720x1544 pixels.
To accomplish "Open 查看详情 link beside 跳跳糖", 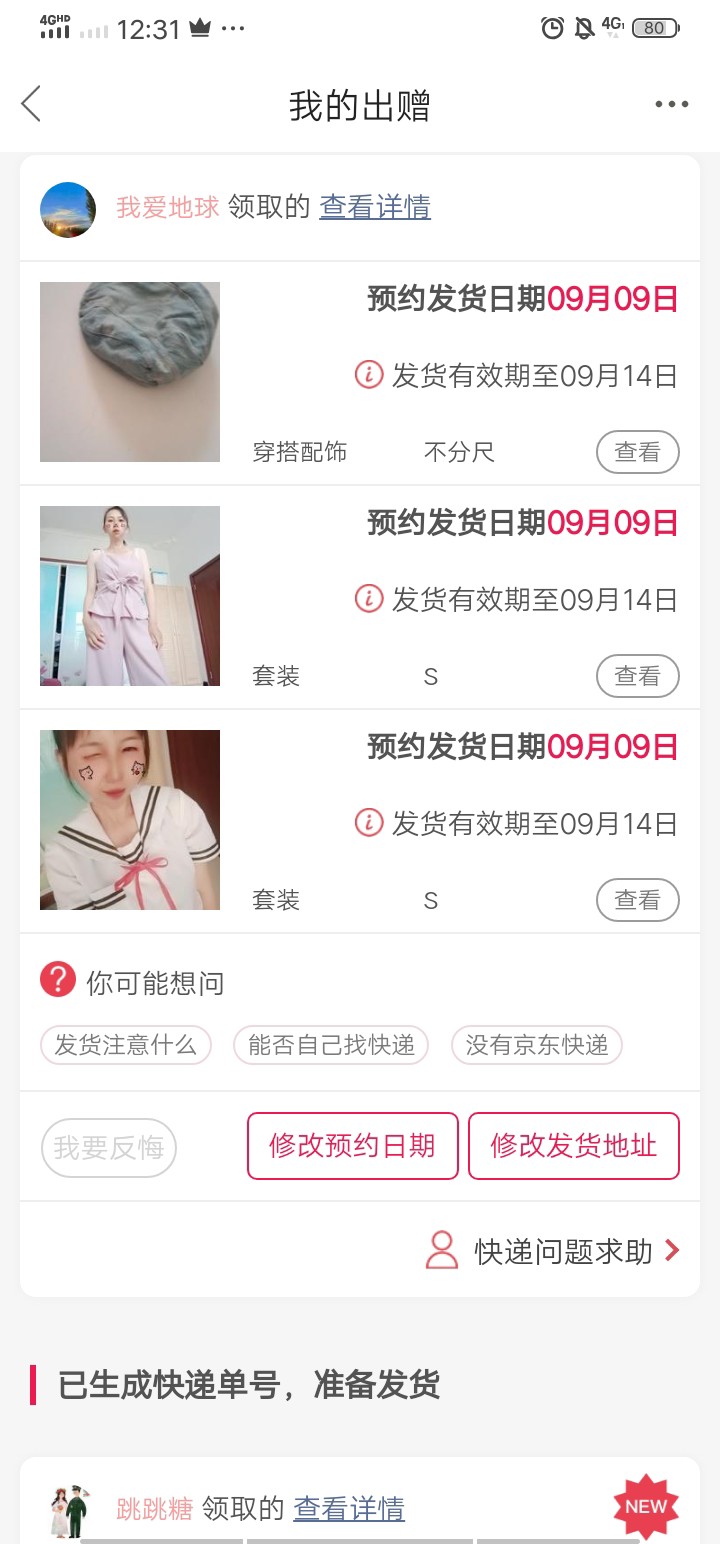I will [x=349, y=1508].
